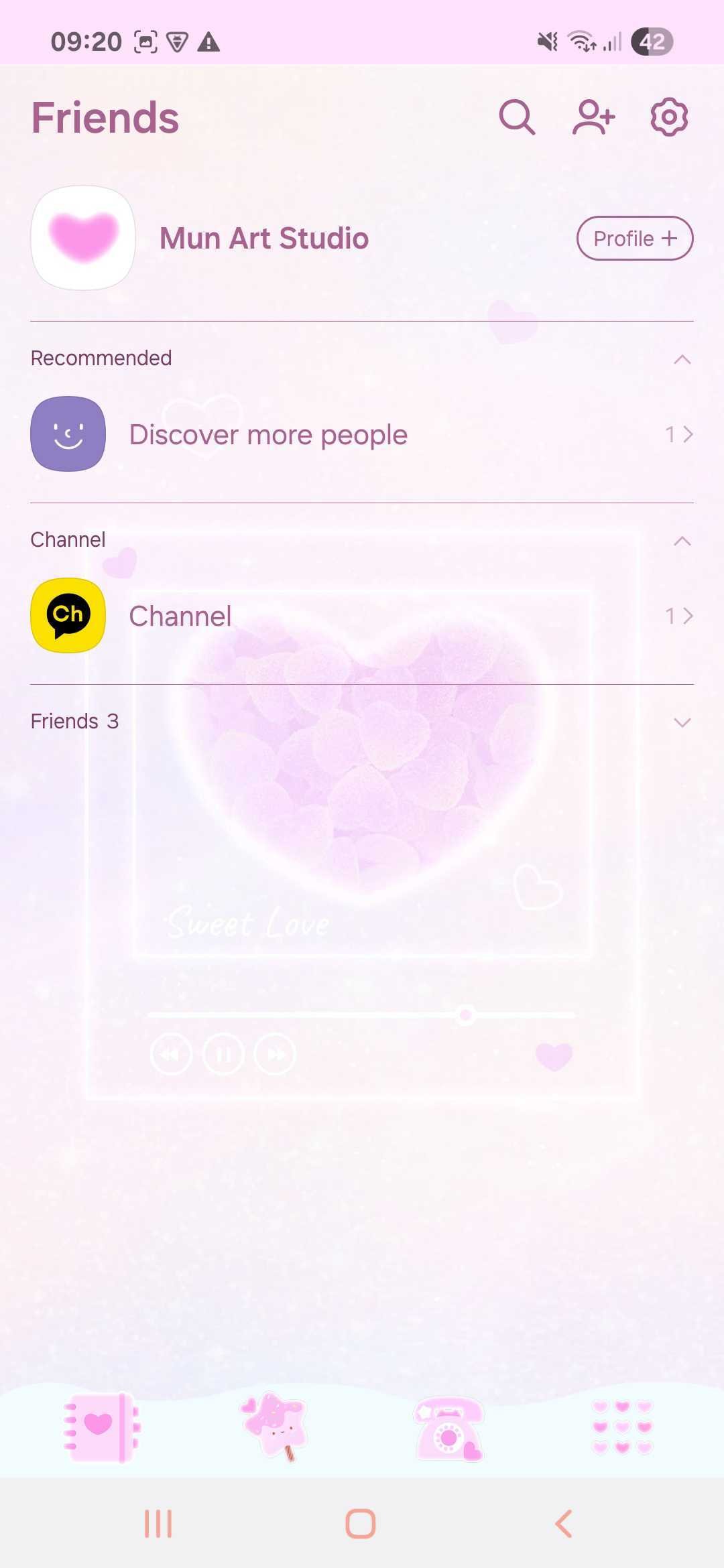
Task: Open settings gear icon
Action: pos(669,118)
